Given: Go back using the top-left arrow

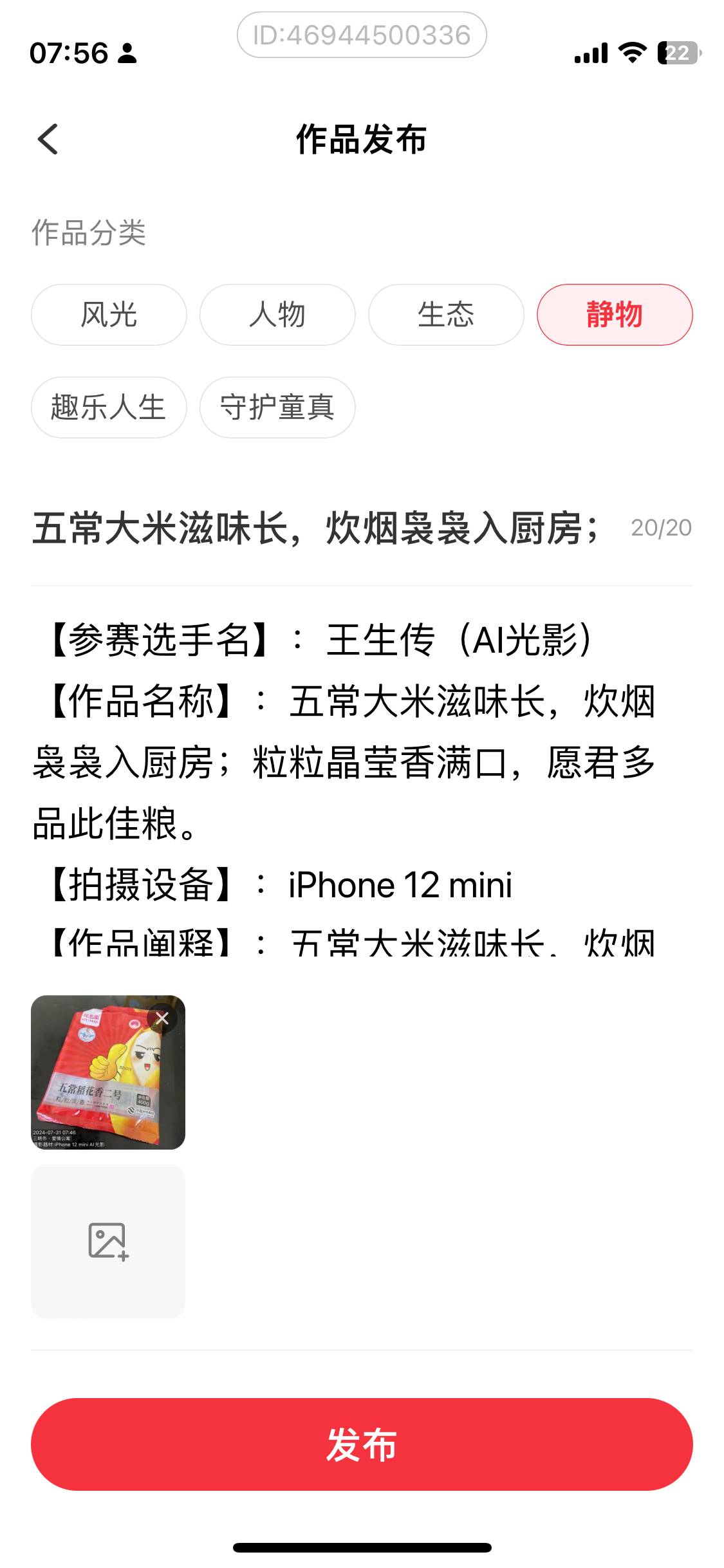Looking at the screenshot, I should 48,139.
